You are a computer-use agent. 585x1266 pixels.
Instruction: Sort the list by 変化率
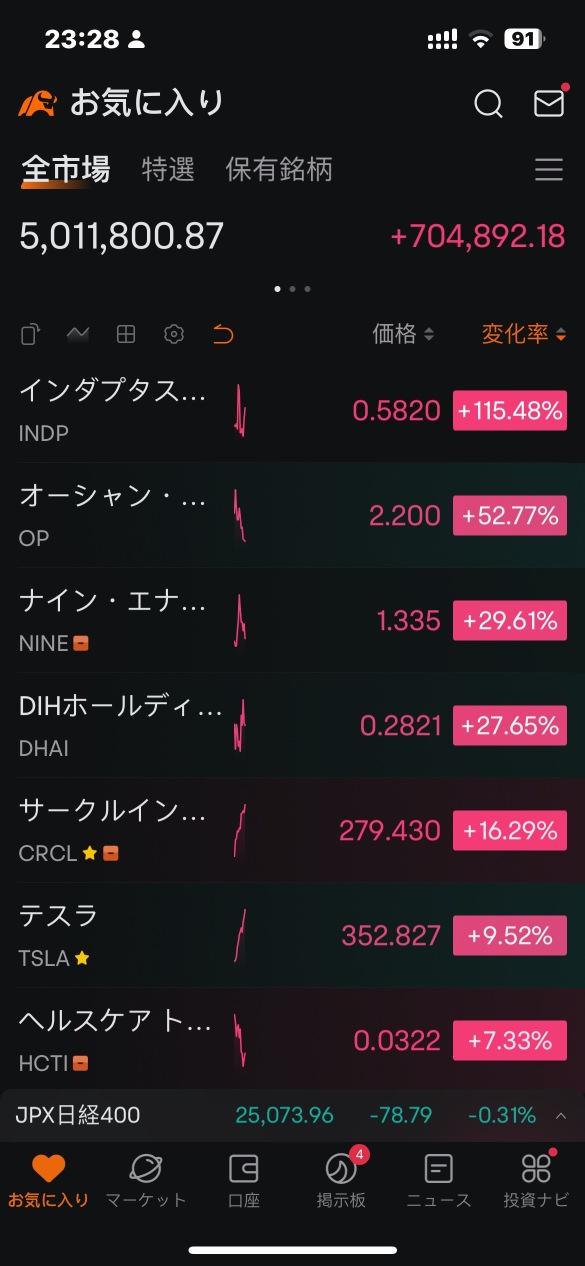[524, 334]
